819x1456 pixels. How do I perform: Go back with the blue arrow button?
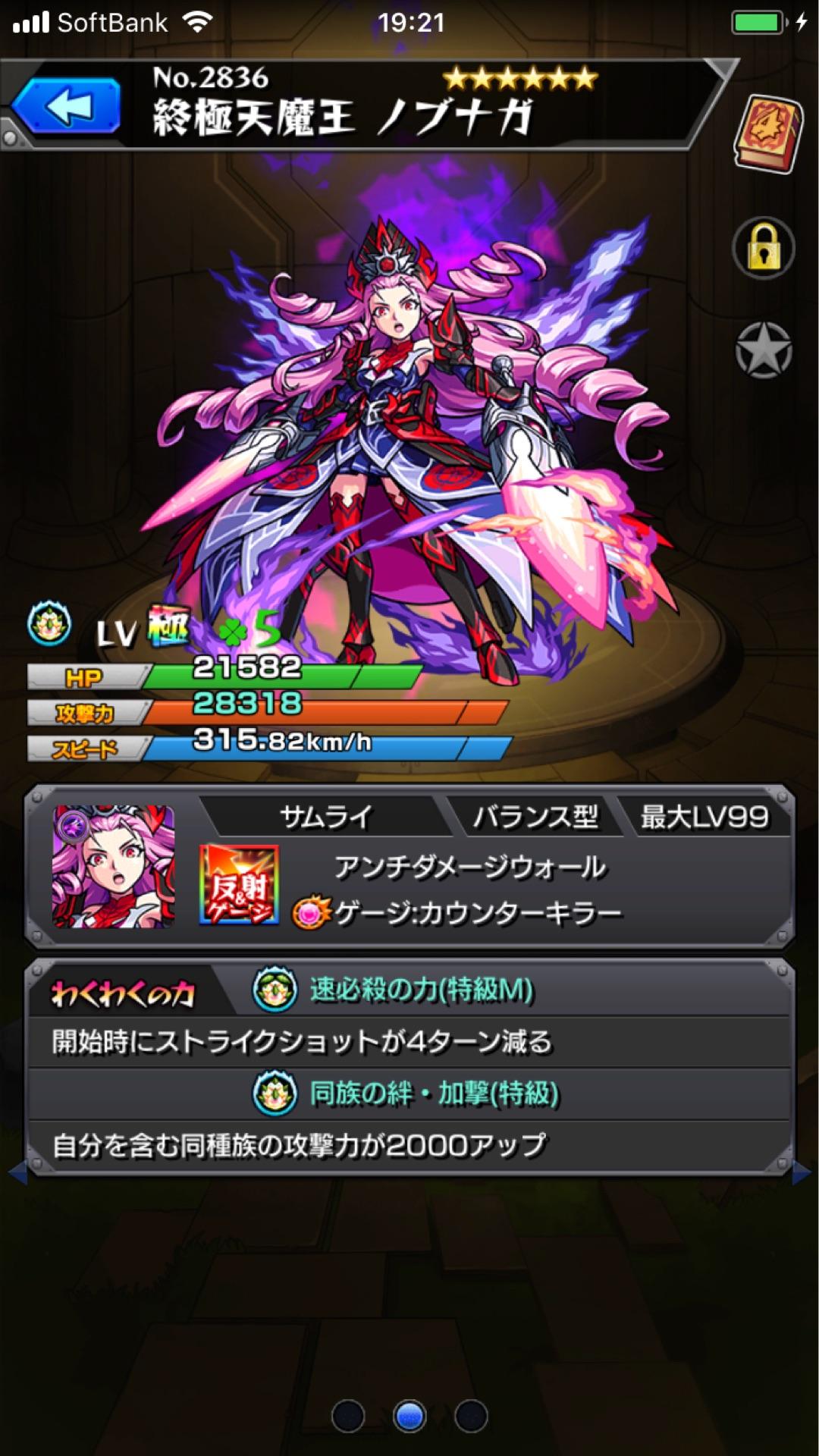click(x=67, y=107)
